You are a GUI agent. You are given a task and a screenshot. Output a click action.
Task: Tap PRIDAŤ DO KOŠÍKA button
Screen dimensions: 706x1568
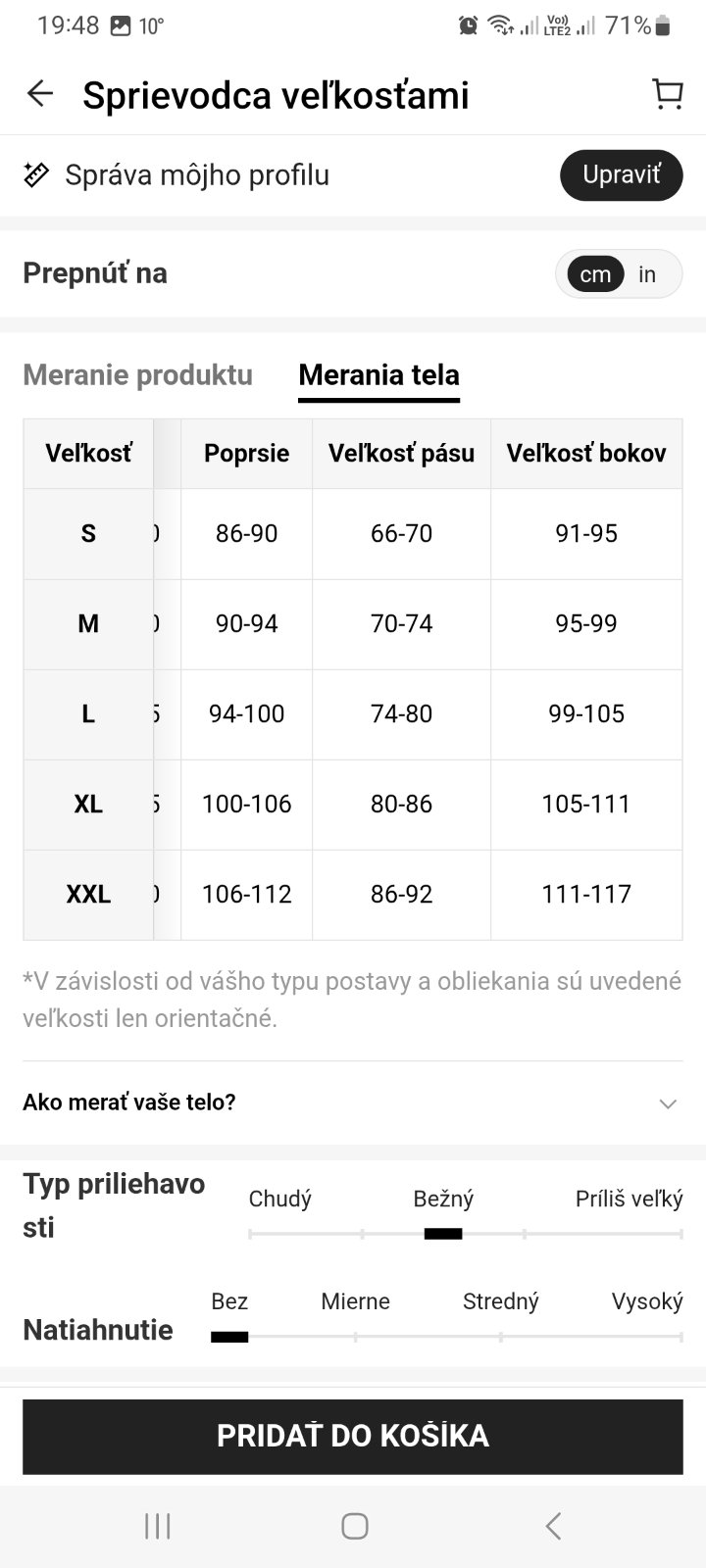(353, 1436)
